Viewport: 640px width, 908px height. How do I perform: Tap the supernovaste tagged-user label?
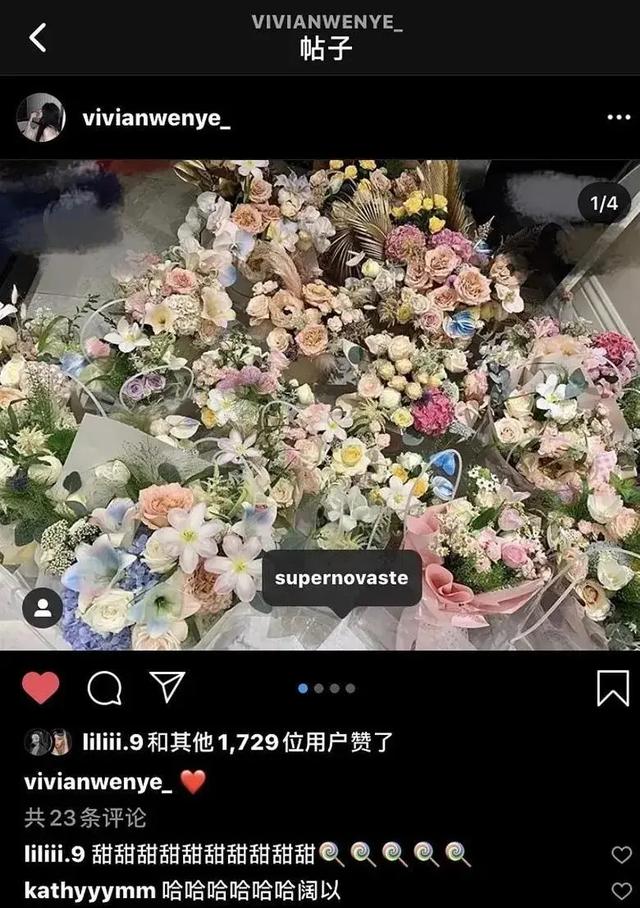coord(341,578)
